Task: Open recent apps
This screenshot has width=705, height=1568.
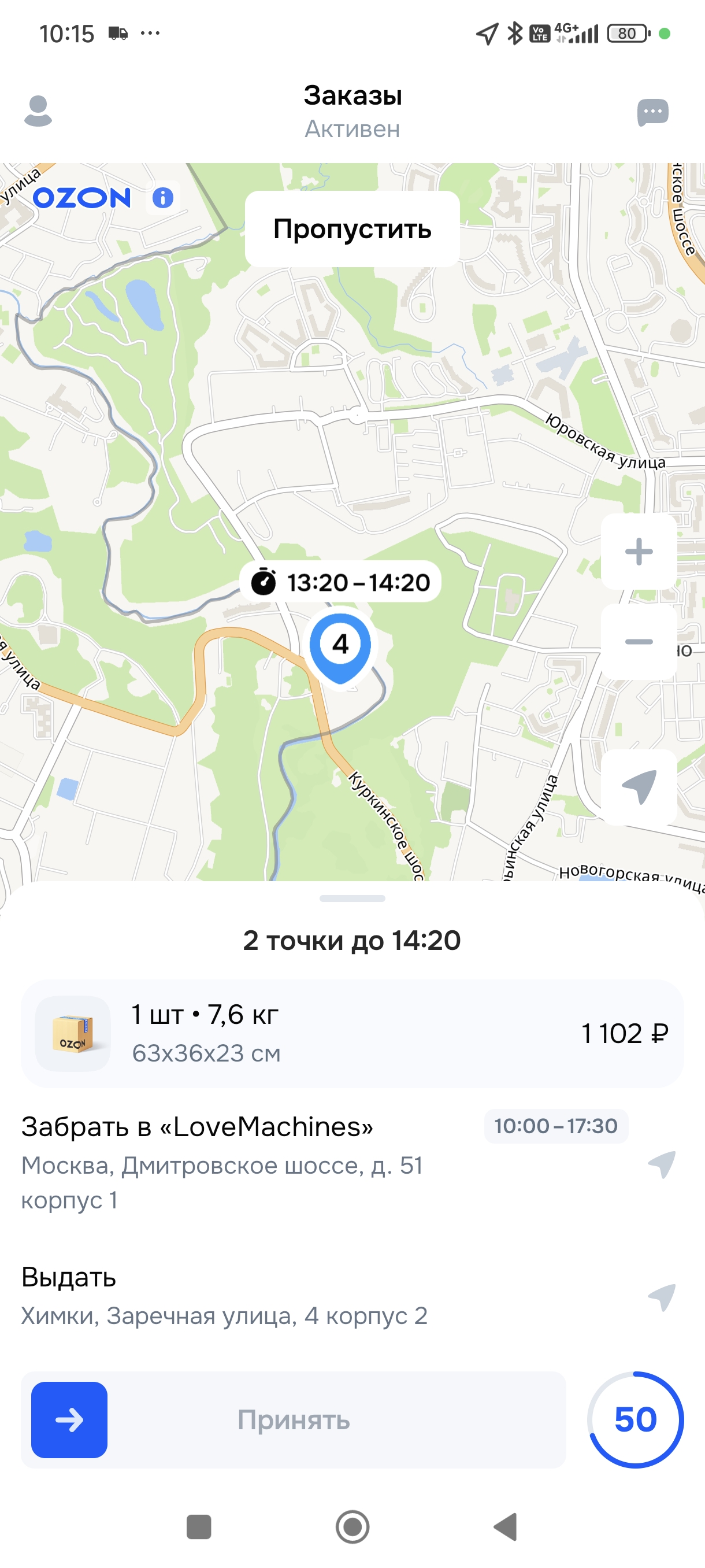Action: pyautogui.click(x=199, y=1526)
